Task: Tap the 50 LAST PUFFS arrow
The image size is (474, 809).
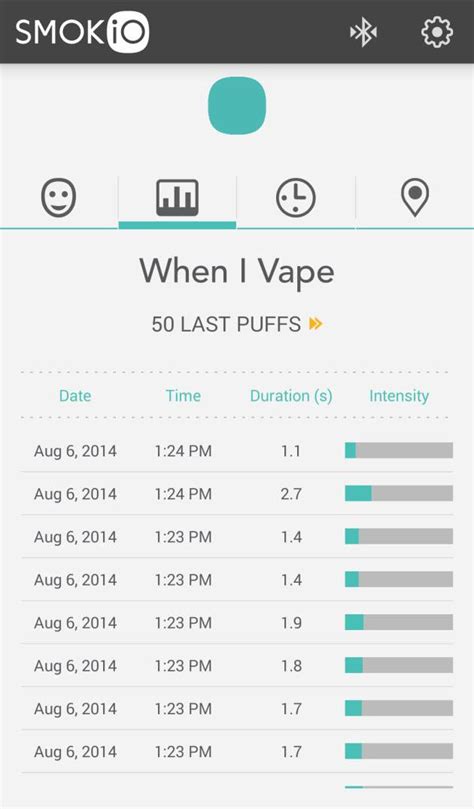Action: [315, 324]
